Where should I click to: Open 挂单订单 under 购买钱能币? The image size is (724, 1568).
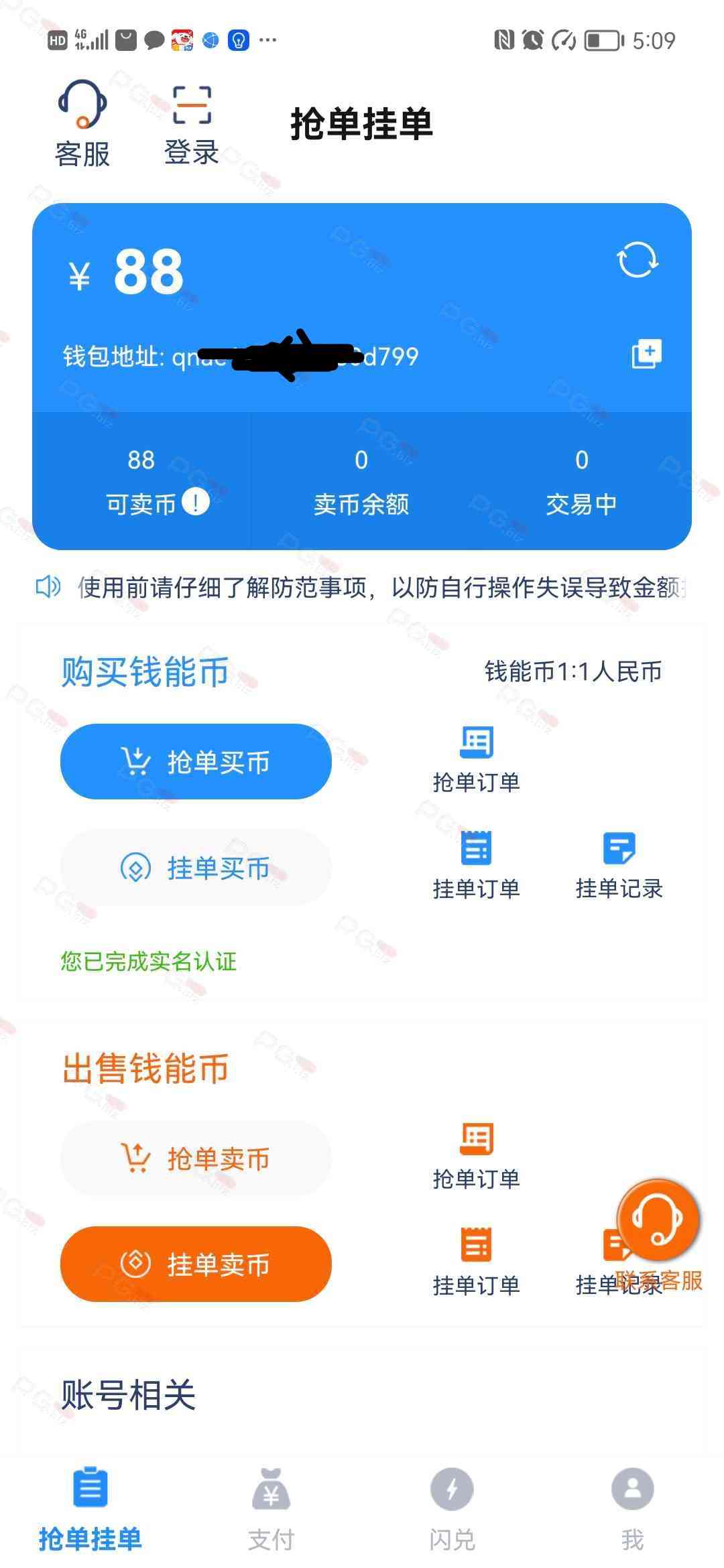(476, 865)
